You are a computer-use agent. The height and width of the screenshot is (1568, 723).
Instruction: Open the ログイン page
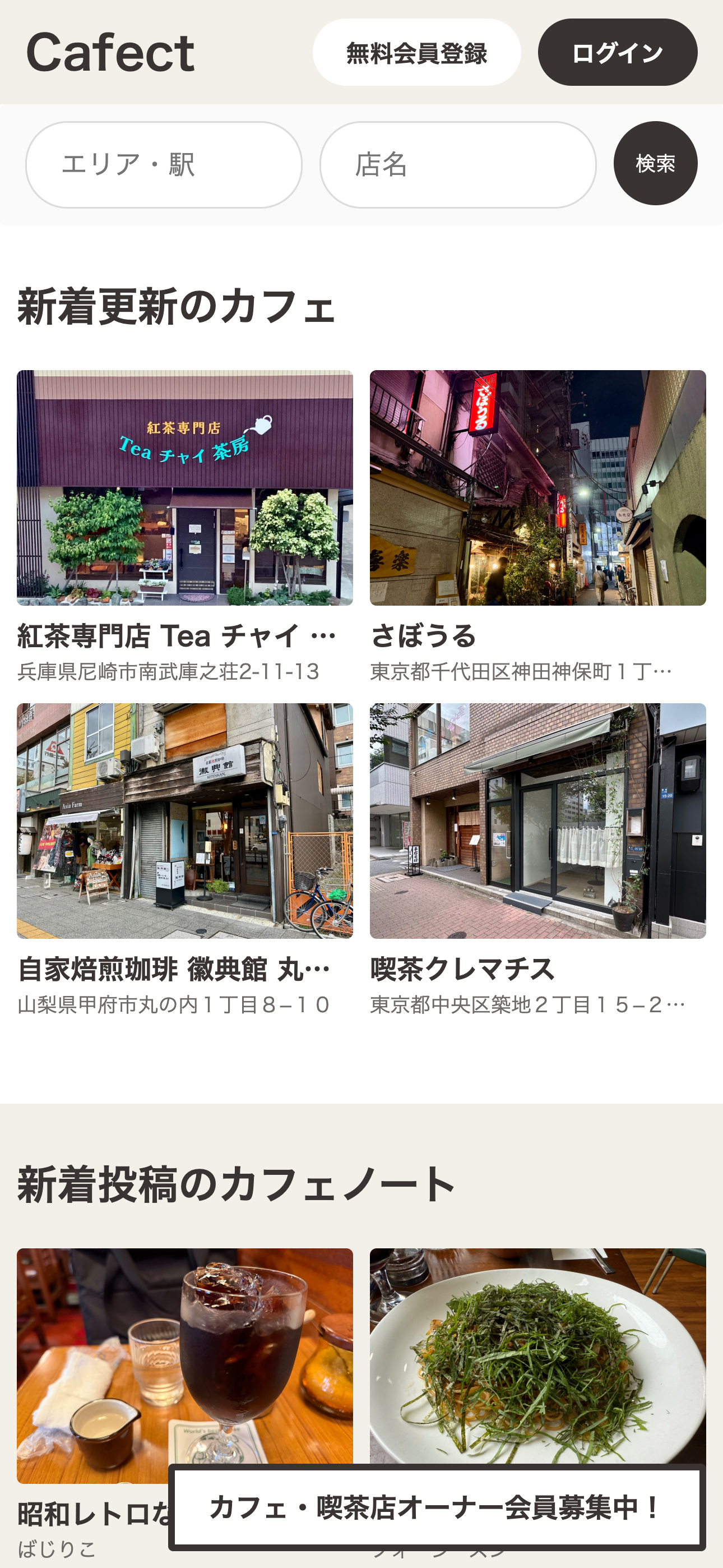click(x=617, y=52)
